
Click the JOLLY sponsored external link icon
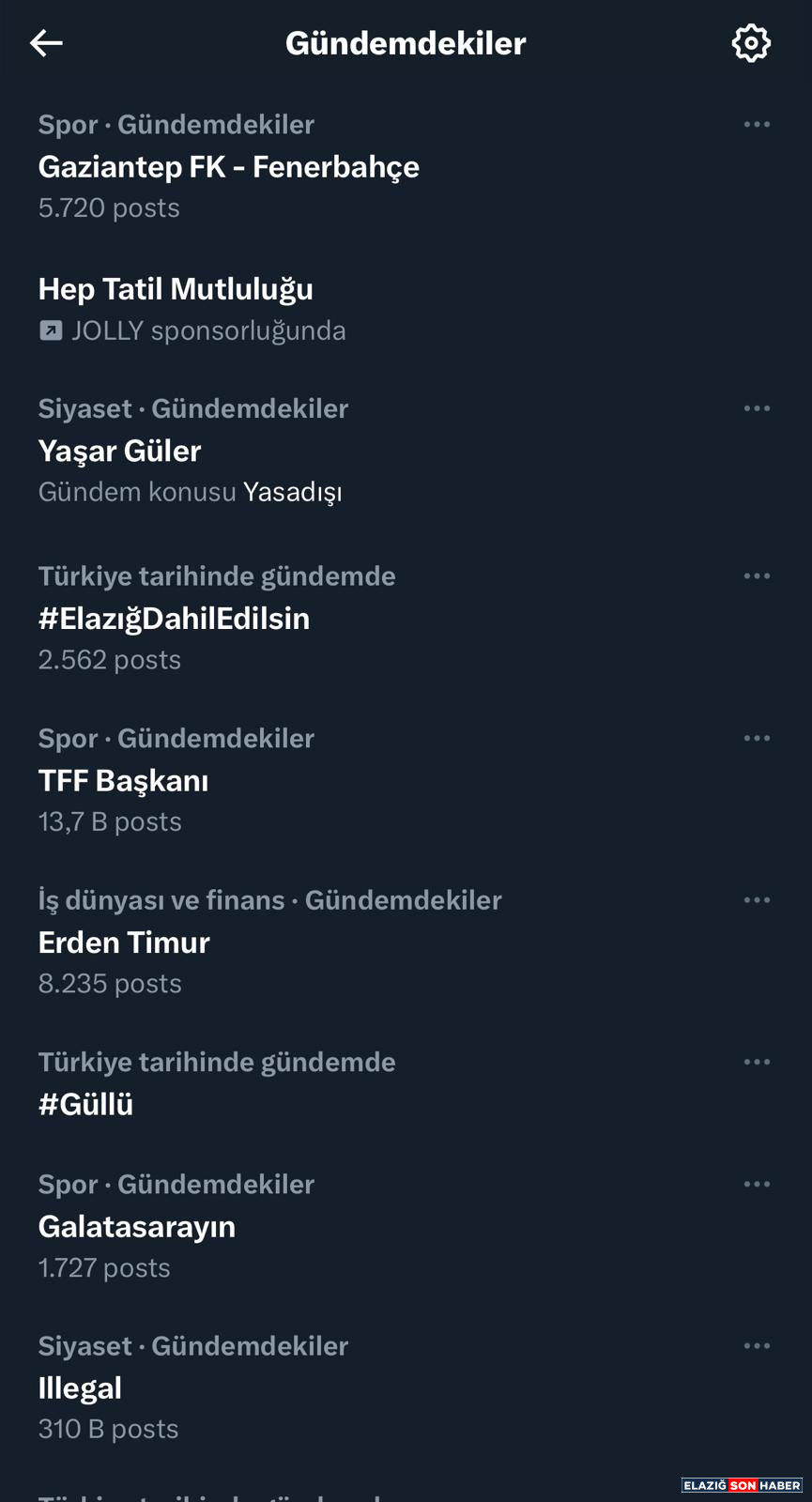pyautogui.click(x=50, y=330)
